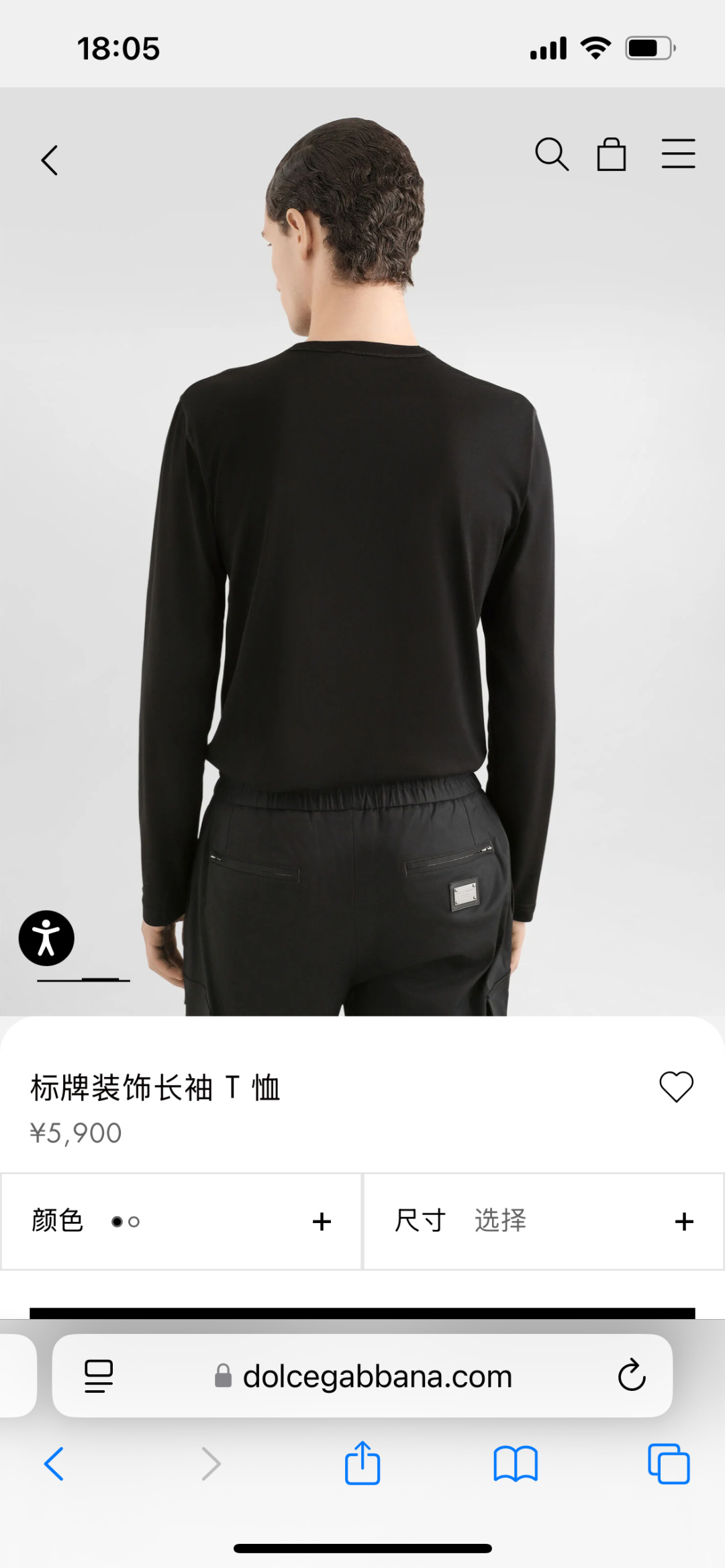Open the search magnifier icon
This screenshot has width=725, height=1568.
pos(551,154)
